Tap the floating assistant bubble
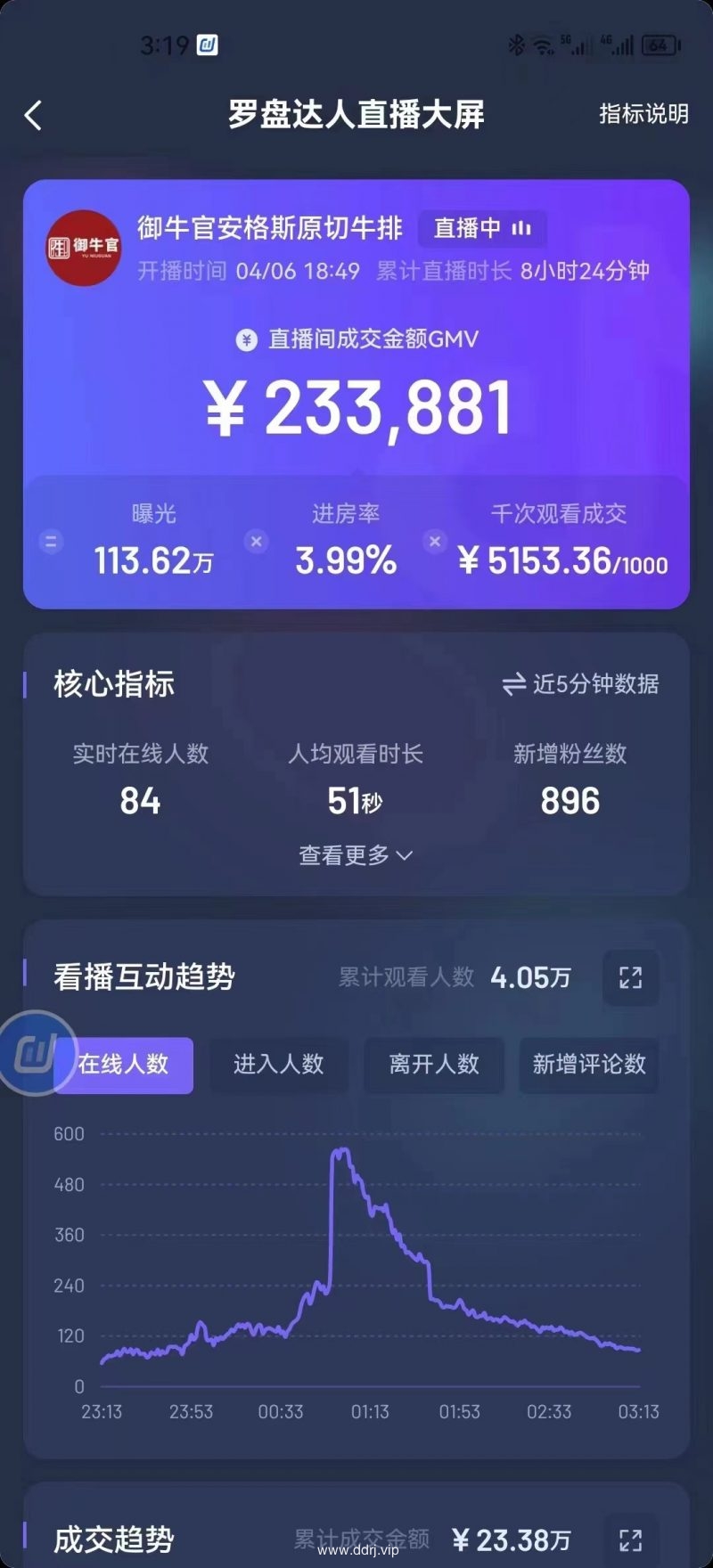 (36, 1053)
